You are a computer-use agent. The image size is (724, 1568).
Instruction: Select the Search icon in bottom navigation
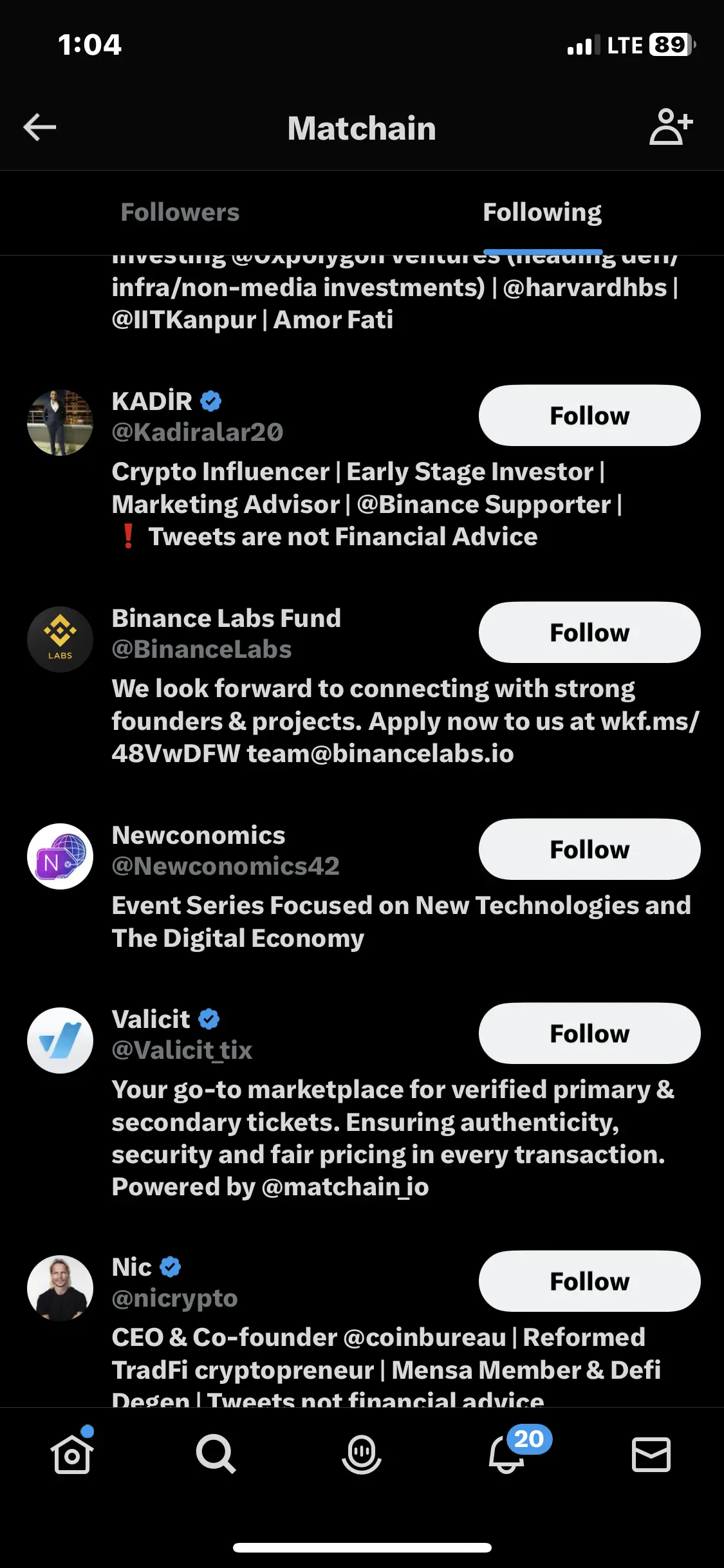click(218, 1453)
